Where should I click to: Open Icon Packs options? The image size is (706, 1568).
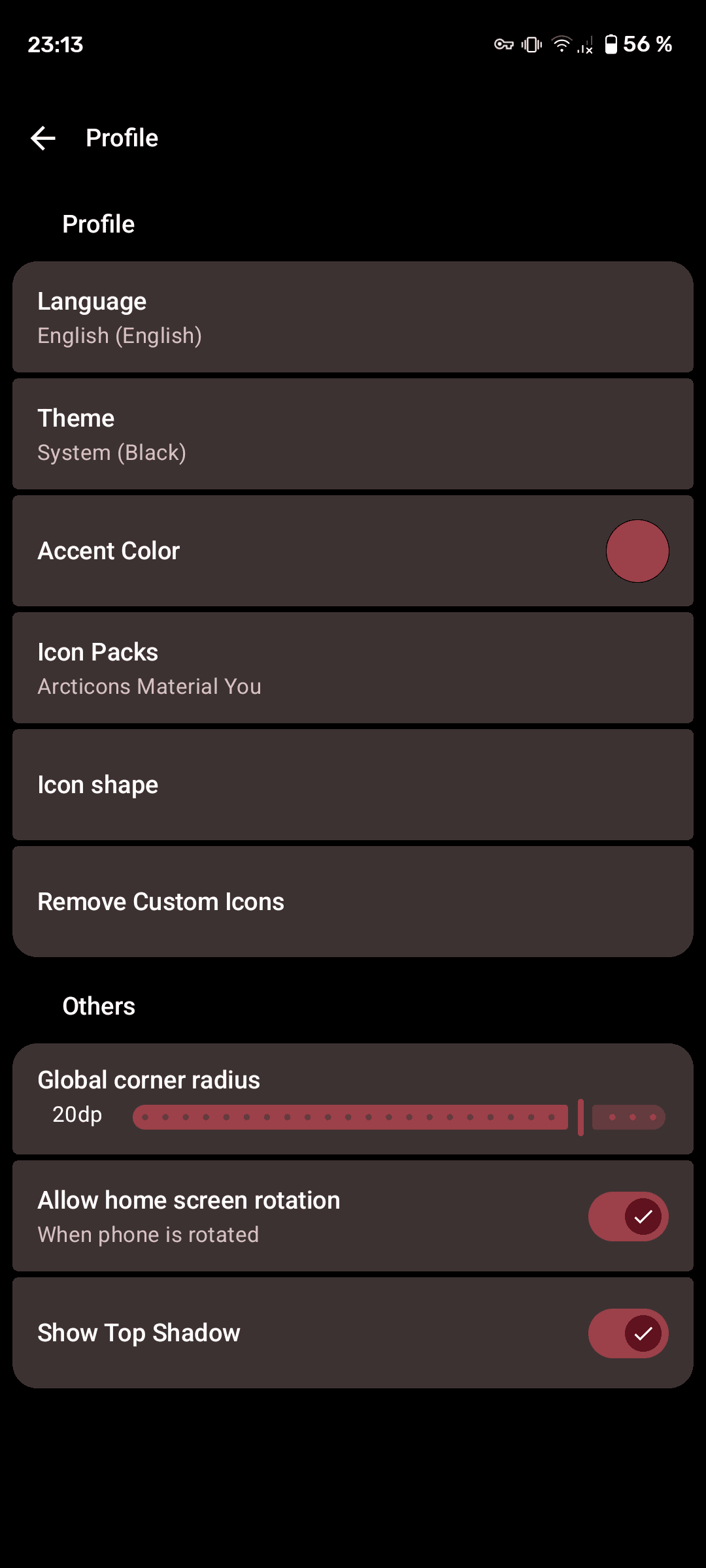tap(353, 668)
